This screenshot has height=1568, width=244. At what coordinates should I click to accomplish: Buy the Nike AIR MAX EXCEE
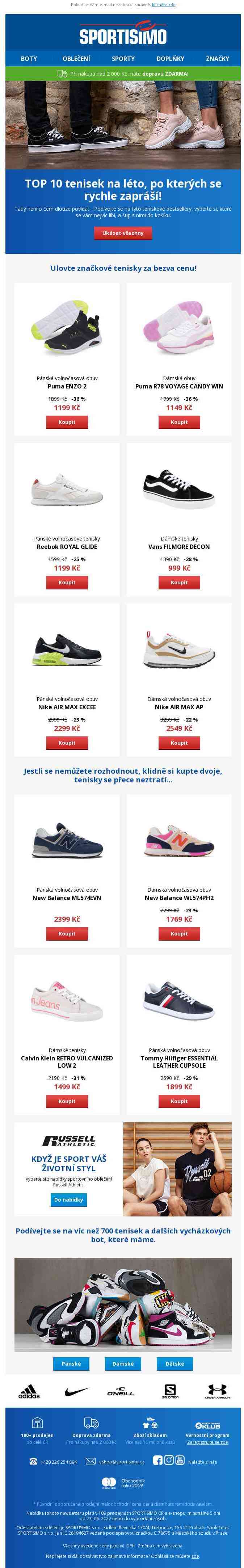click(67, 743)
